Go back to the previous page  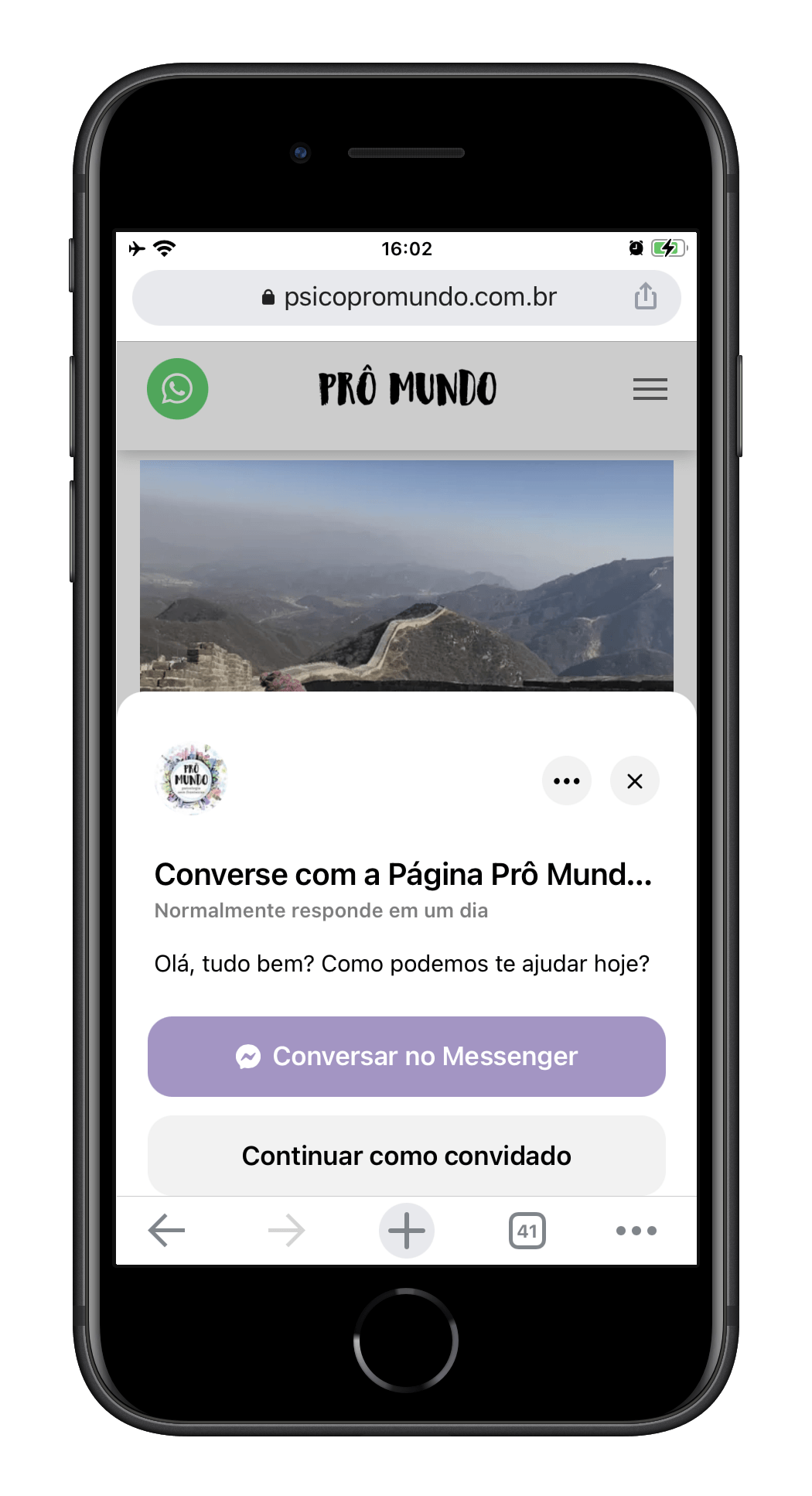pyautogui.click(x=167, y=1230)
